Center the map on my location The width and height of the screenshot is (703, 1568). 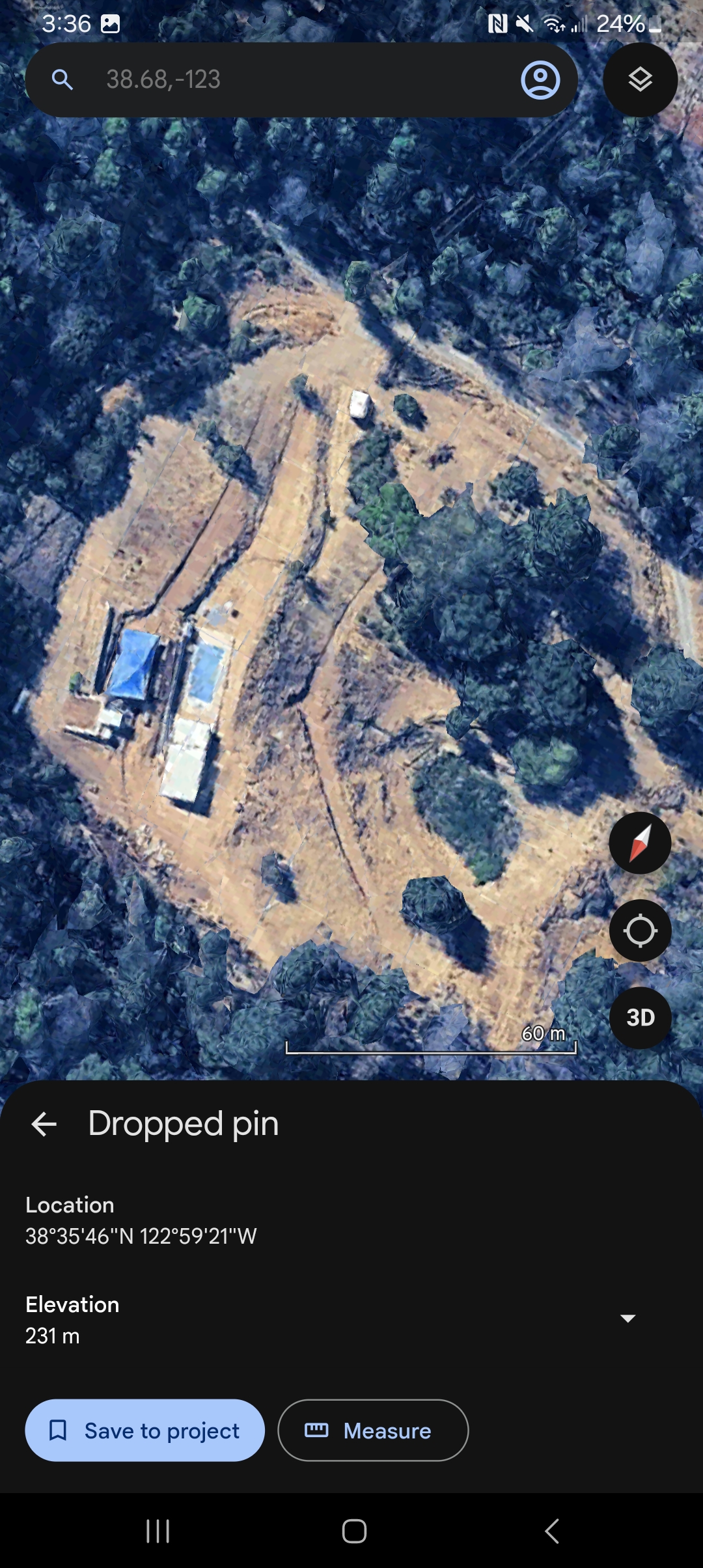click(x=640, y=931)
